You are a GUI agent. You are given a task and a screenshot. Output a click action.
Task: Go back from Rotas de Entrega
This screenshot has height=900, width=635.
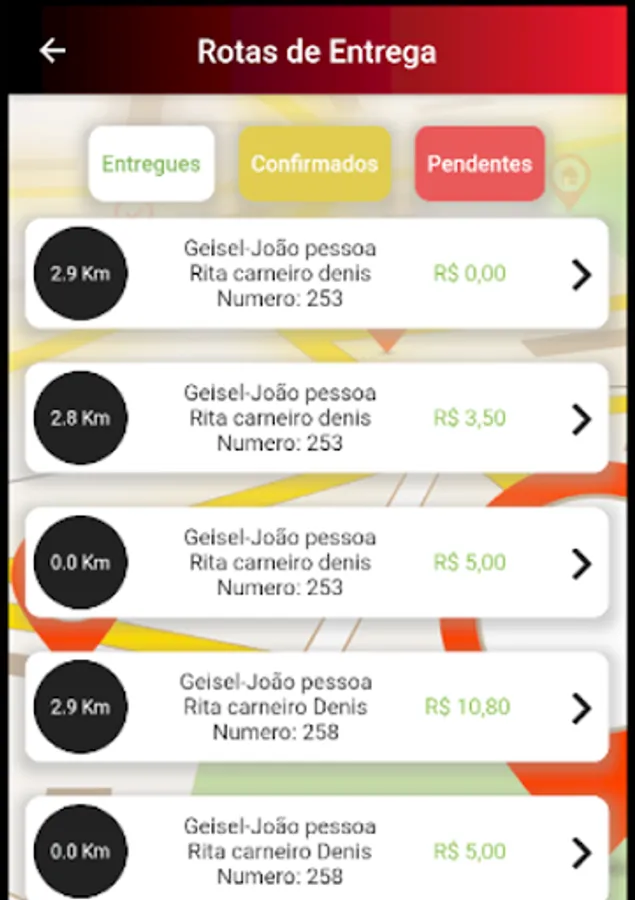[52, 51]
